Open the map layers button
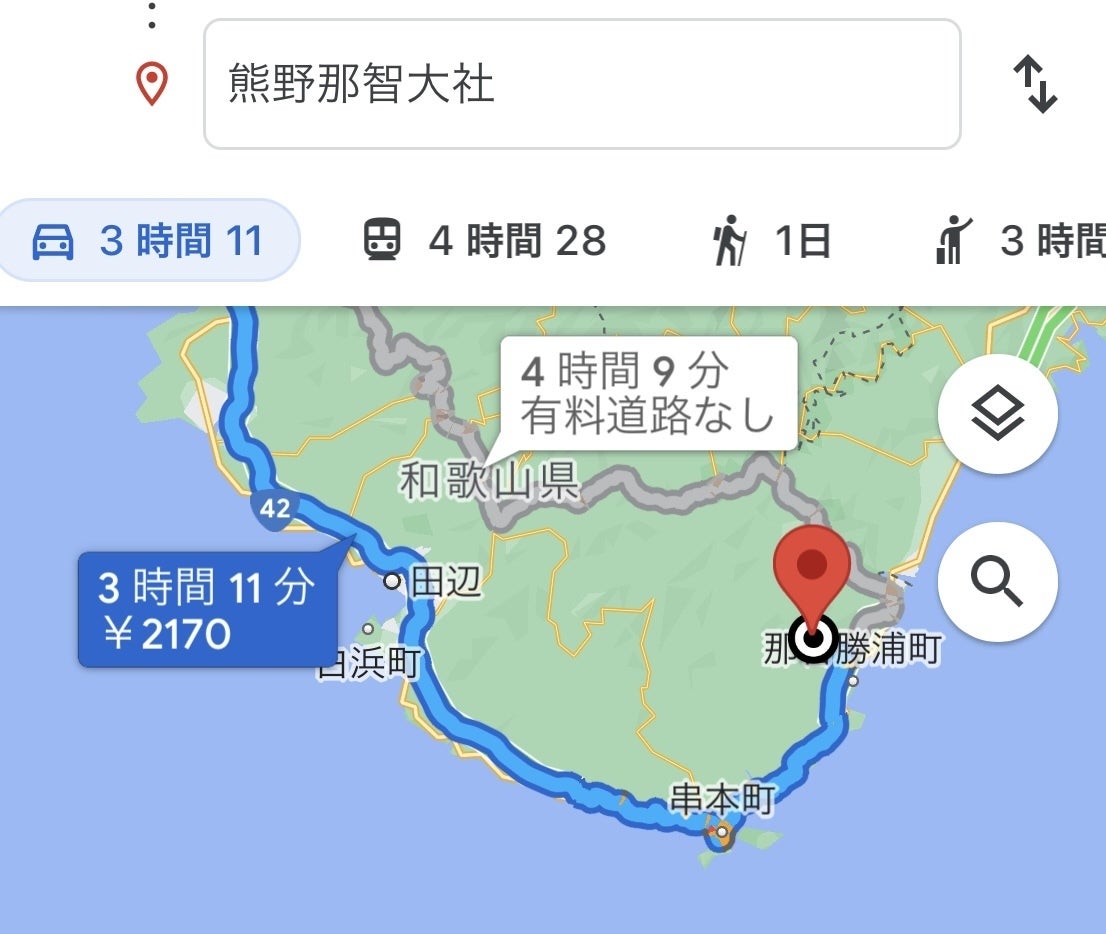1106x934 pixels. point(997,413)
